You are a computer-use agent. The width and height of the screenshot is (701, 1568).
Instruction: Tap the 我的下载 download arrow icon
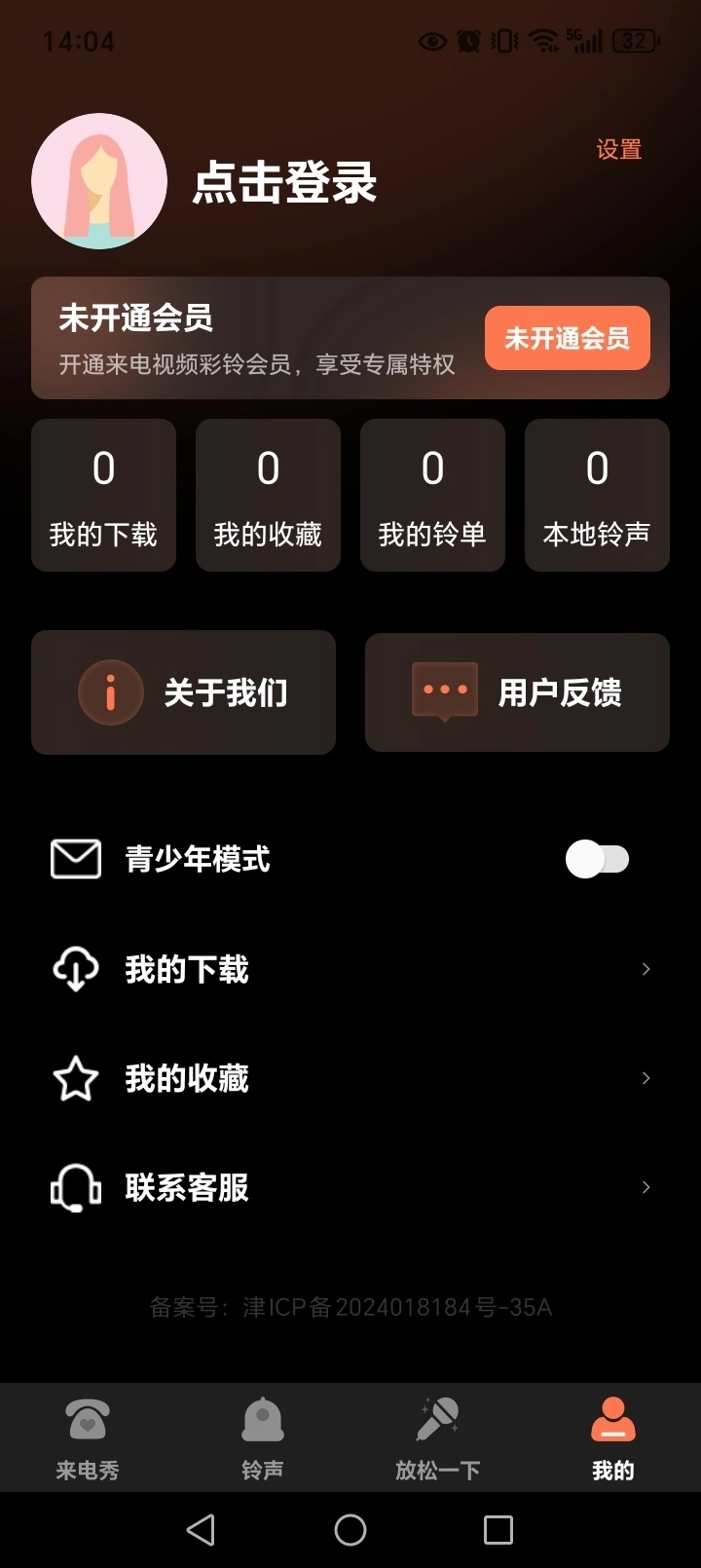tap(74, 969)
